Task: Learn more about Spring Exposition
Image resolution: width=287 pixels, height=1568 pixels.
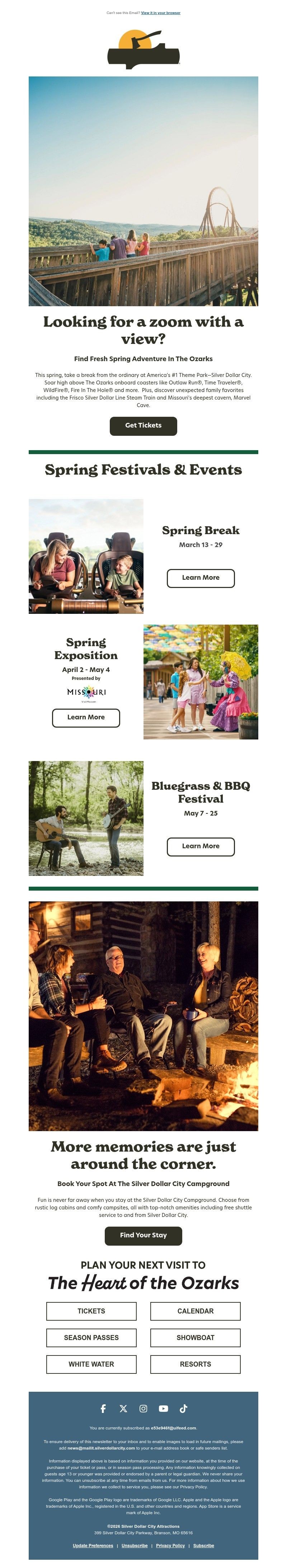Action: click(86, 718)
